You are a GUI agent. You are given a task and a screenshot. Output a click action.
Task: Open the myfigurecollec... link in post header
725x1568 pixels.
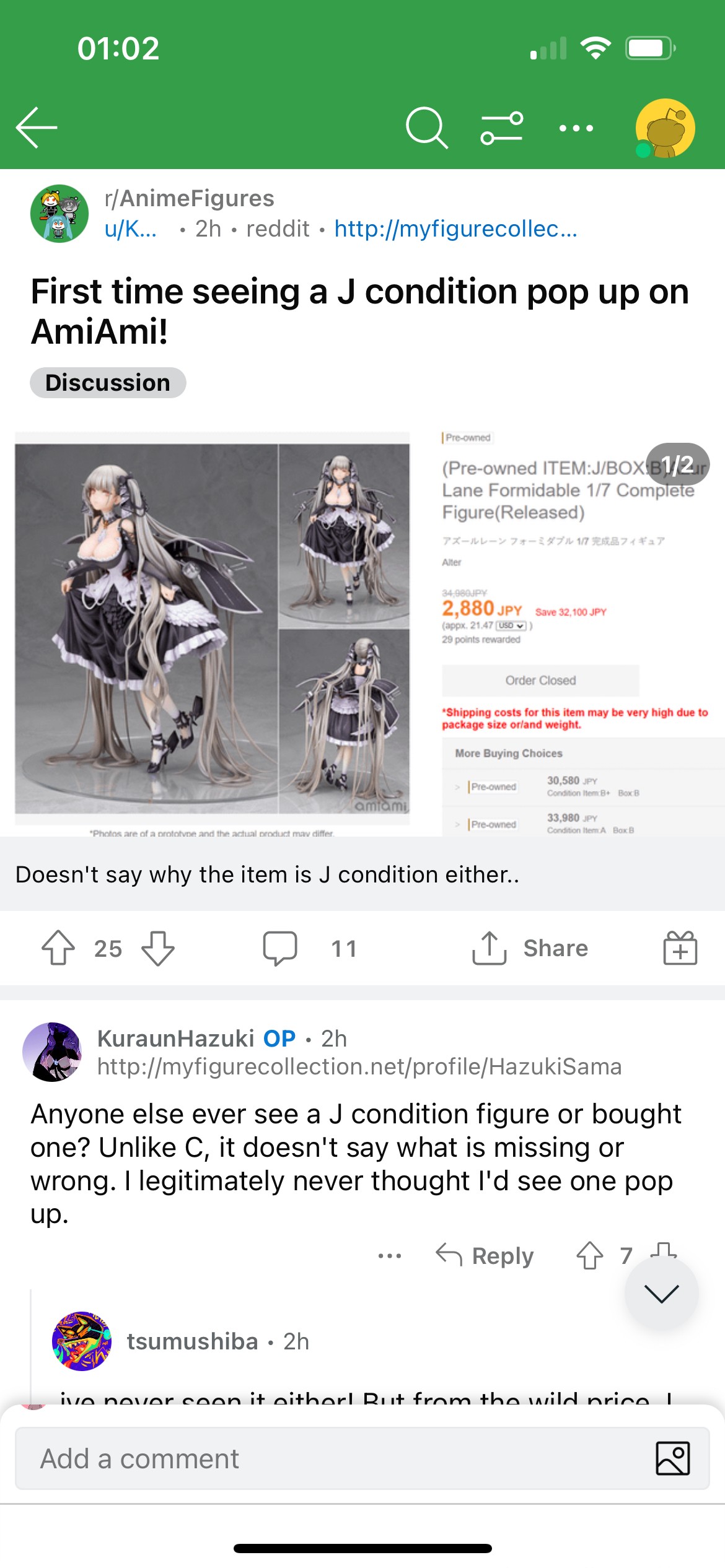455,229
